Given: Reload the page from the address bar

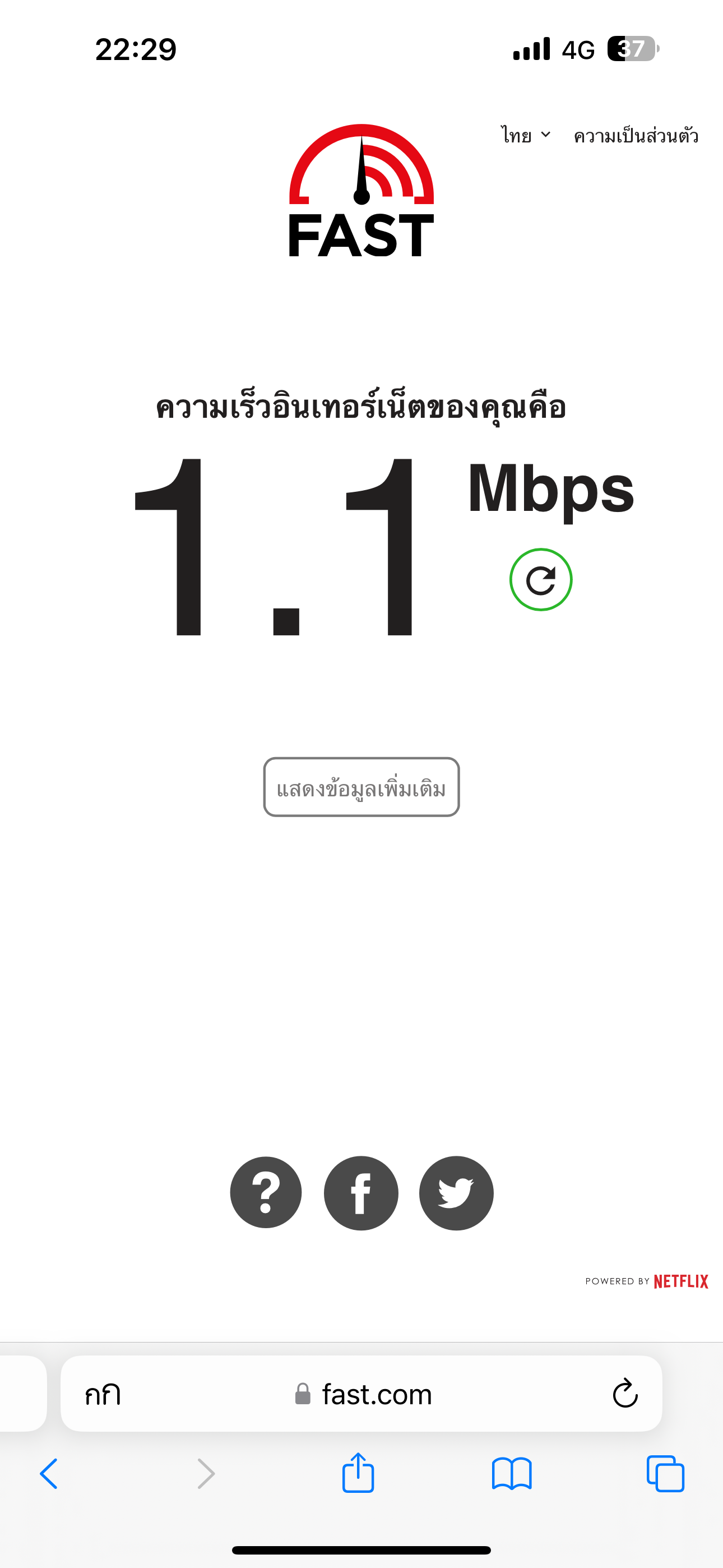Looking at the screenshot, I should pos(624,1393).
